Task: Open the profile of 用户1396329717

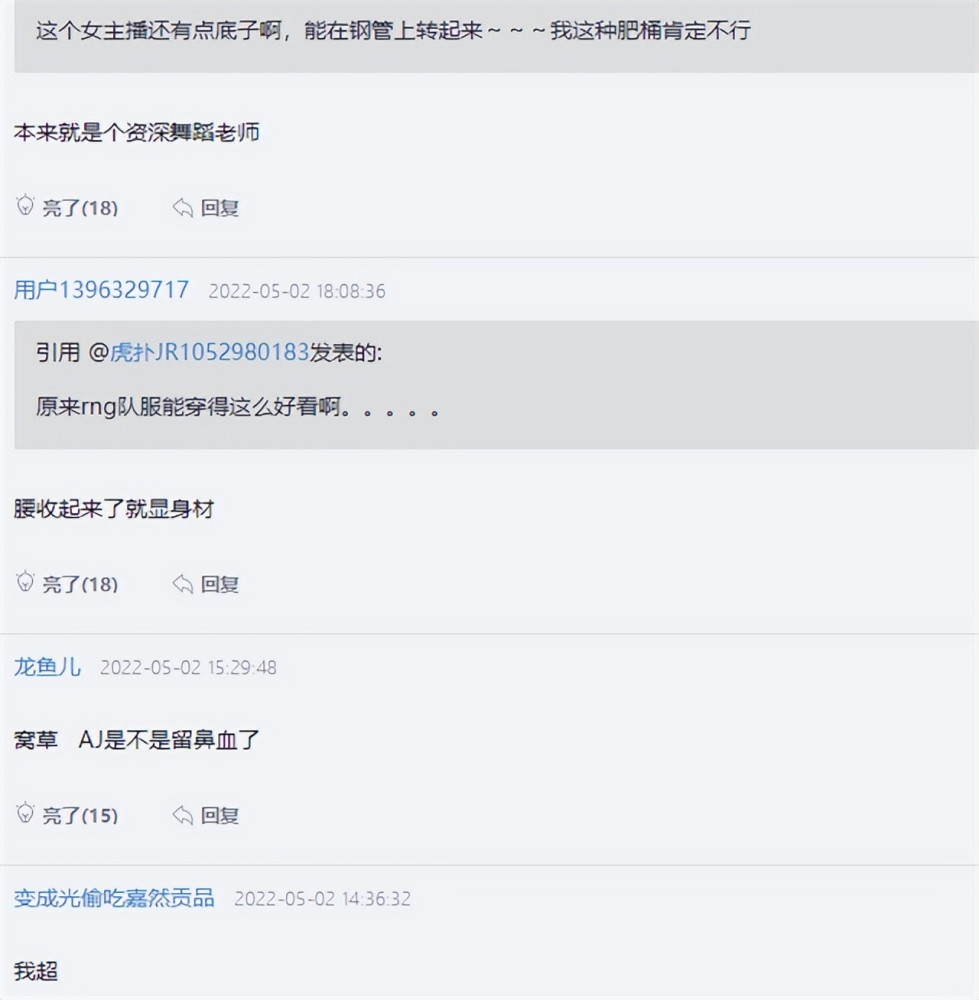Action: click(101, 290)
